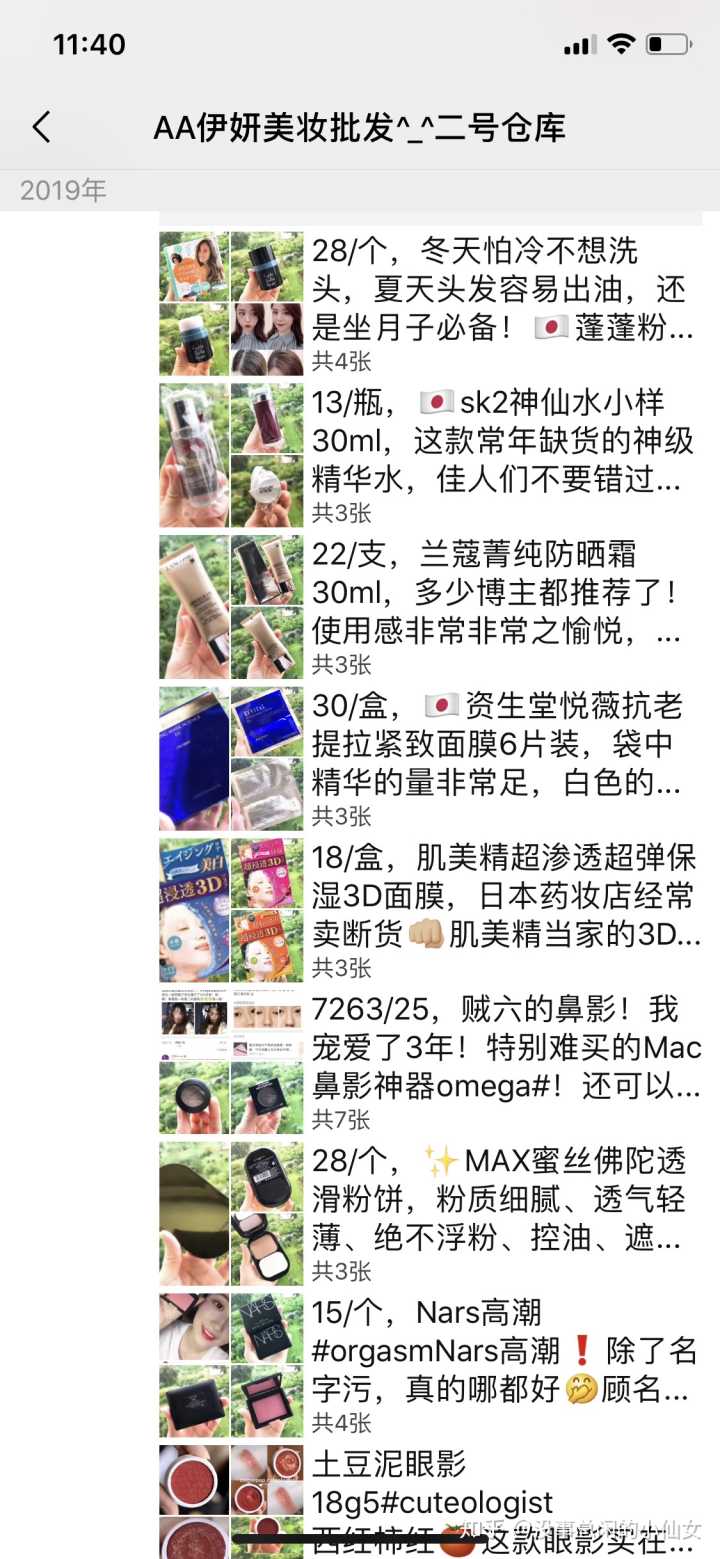Open the MAX蜜丝佛陀粉饼 post
The height and width of the screenshot is (1559, 720).
coord(500,1200)
